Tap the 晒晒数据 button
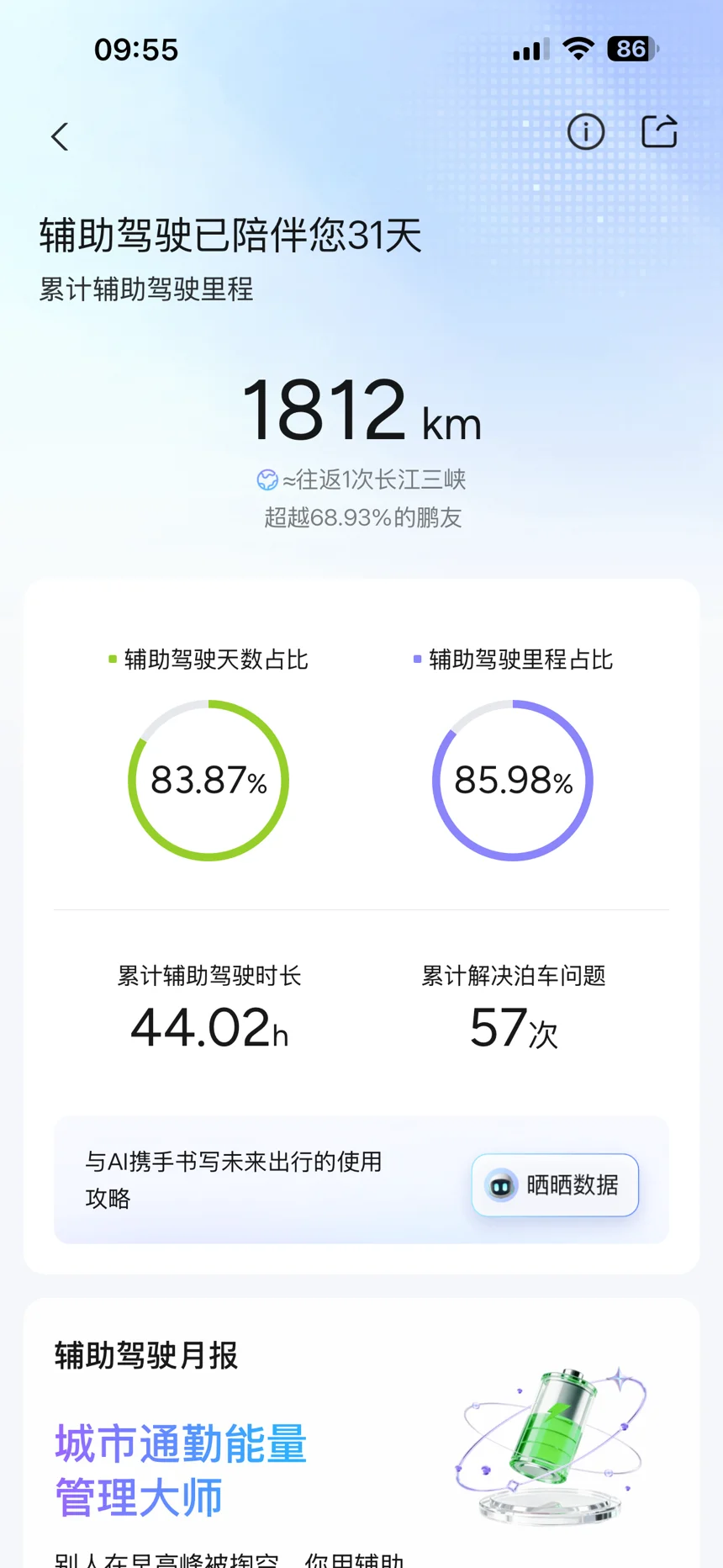723x1568 pixels. [x=555, y=1184]
